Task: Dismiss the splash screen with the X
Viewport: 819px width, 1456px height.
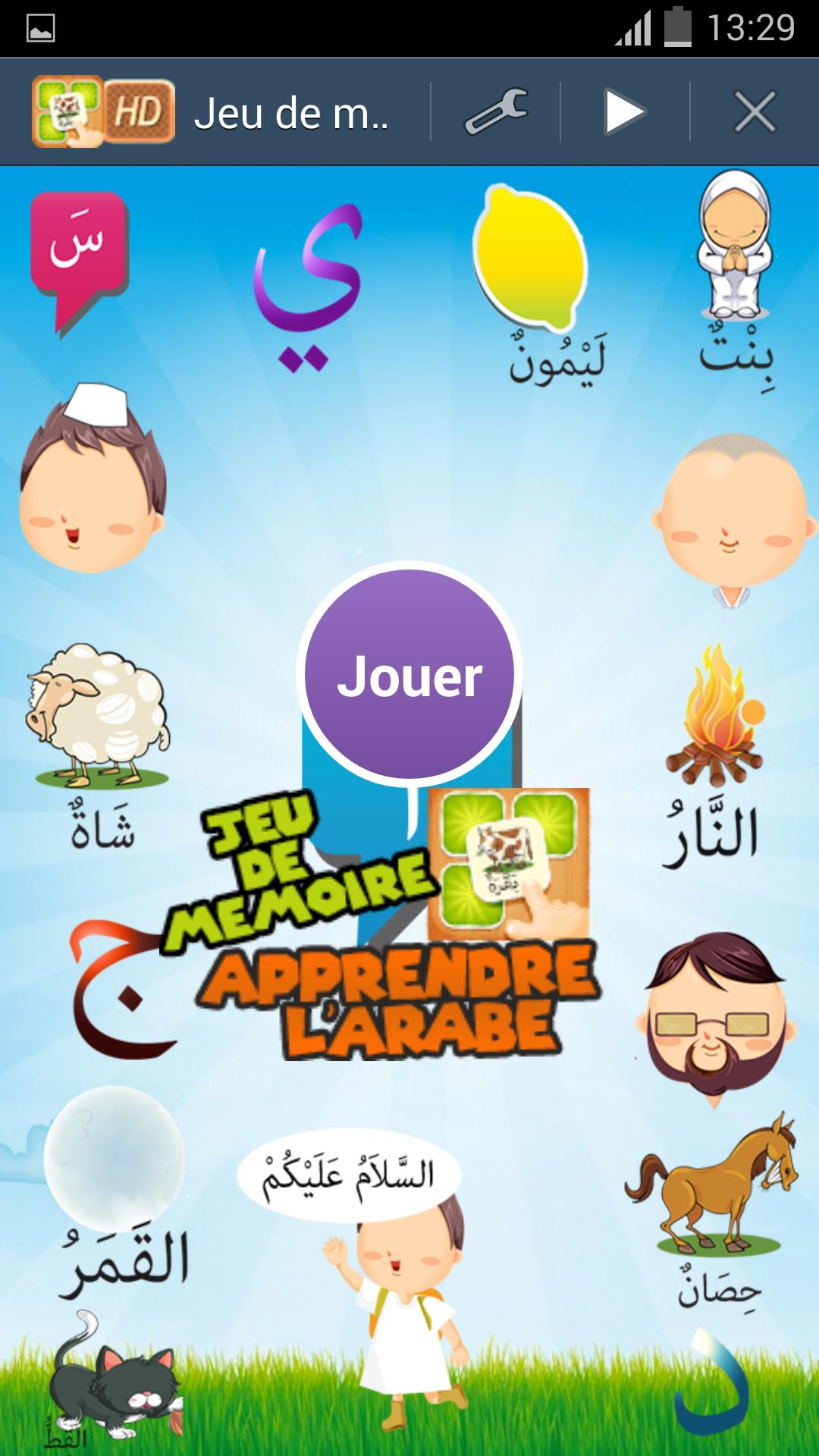Action: [x=755, y=111]
